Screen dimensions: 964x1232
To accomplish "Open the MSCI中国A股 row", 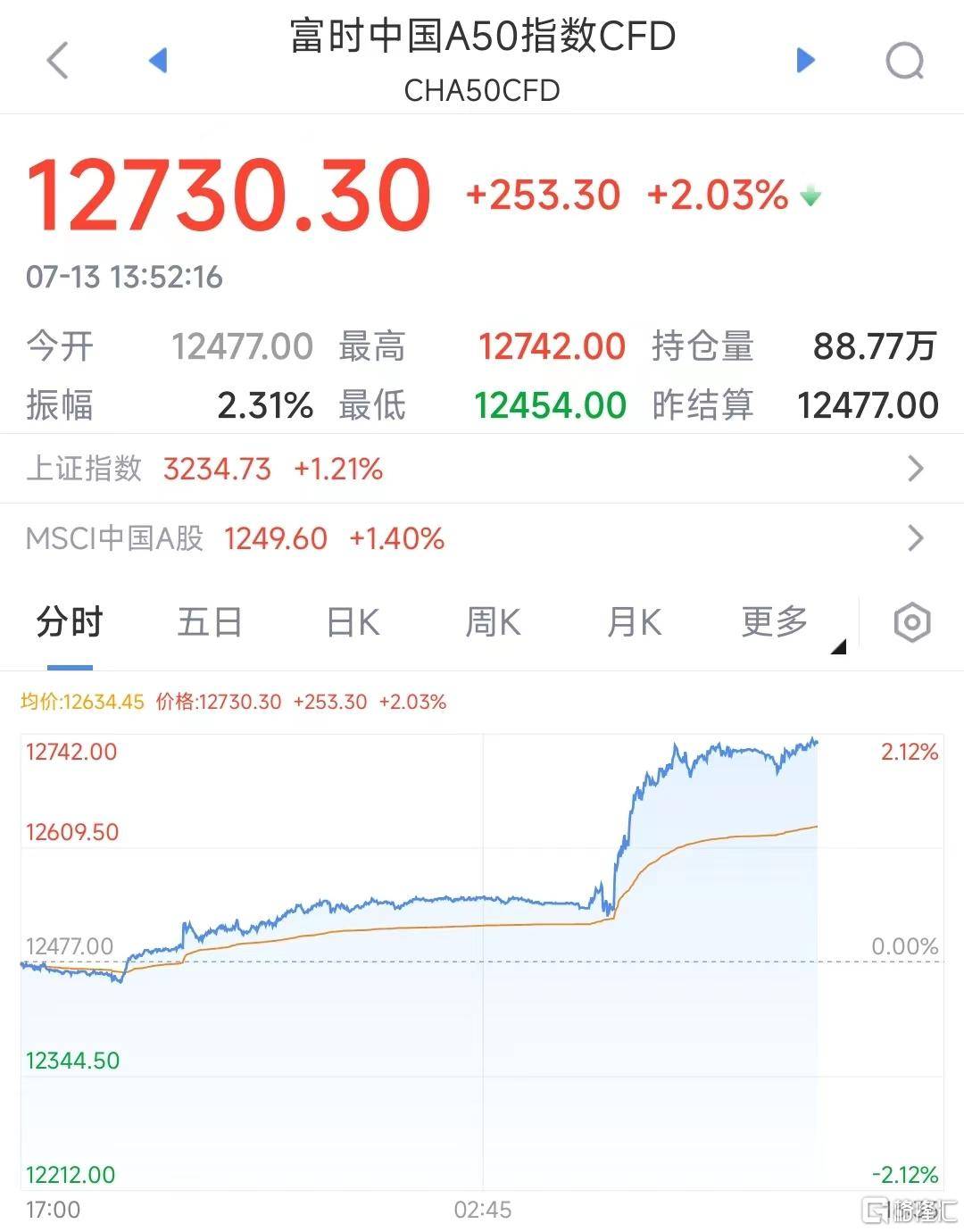I will [482, 538].
